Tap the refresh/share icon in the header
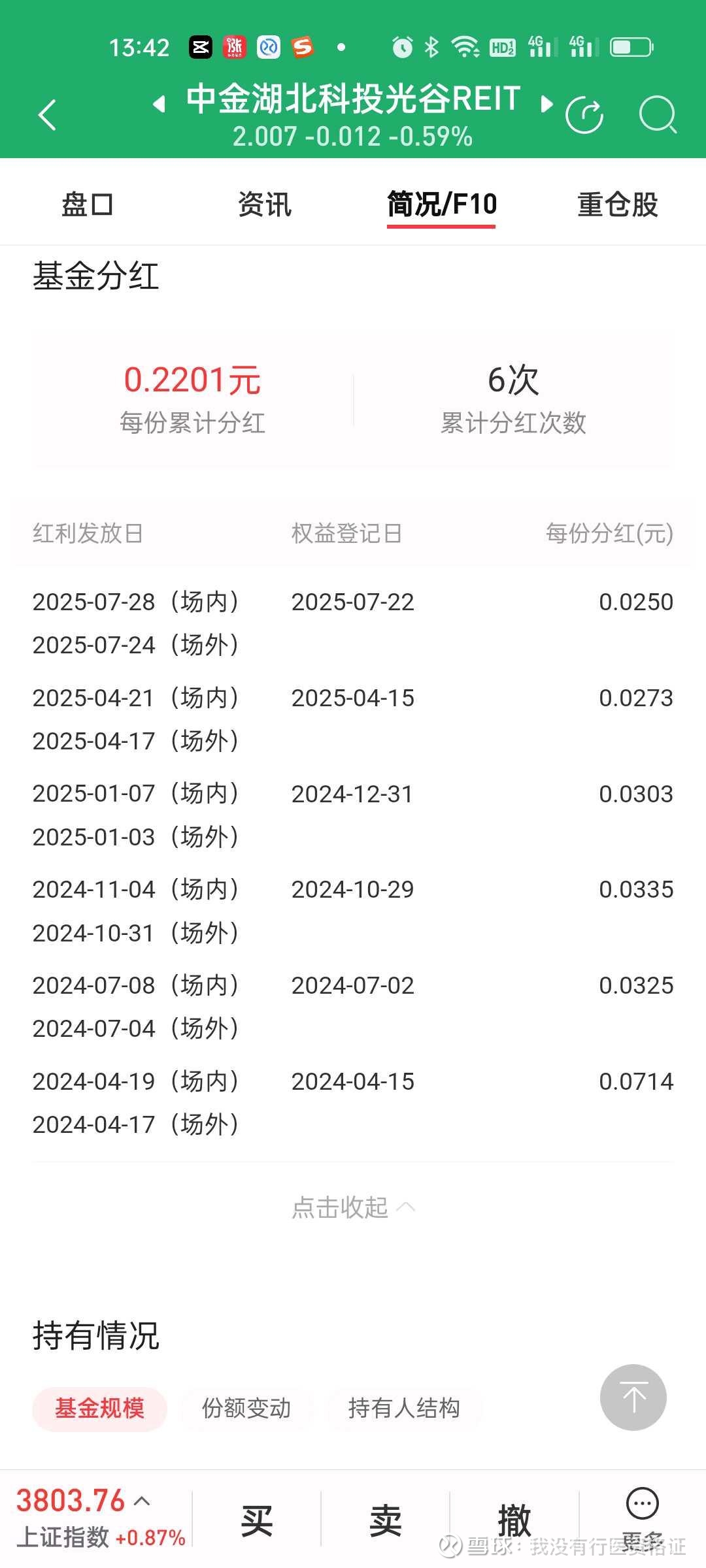This screenshot has height=1568, width=706. 584,115
